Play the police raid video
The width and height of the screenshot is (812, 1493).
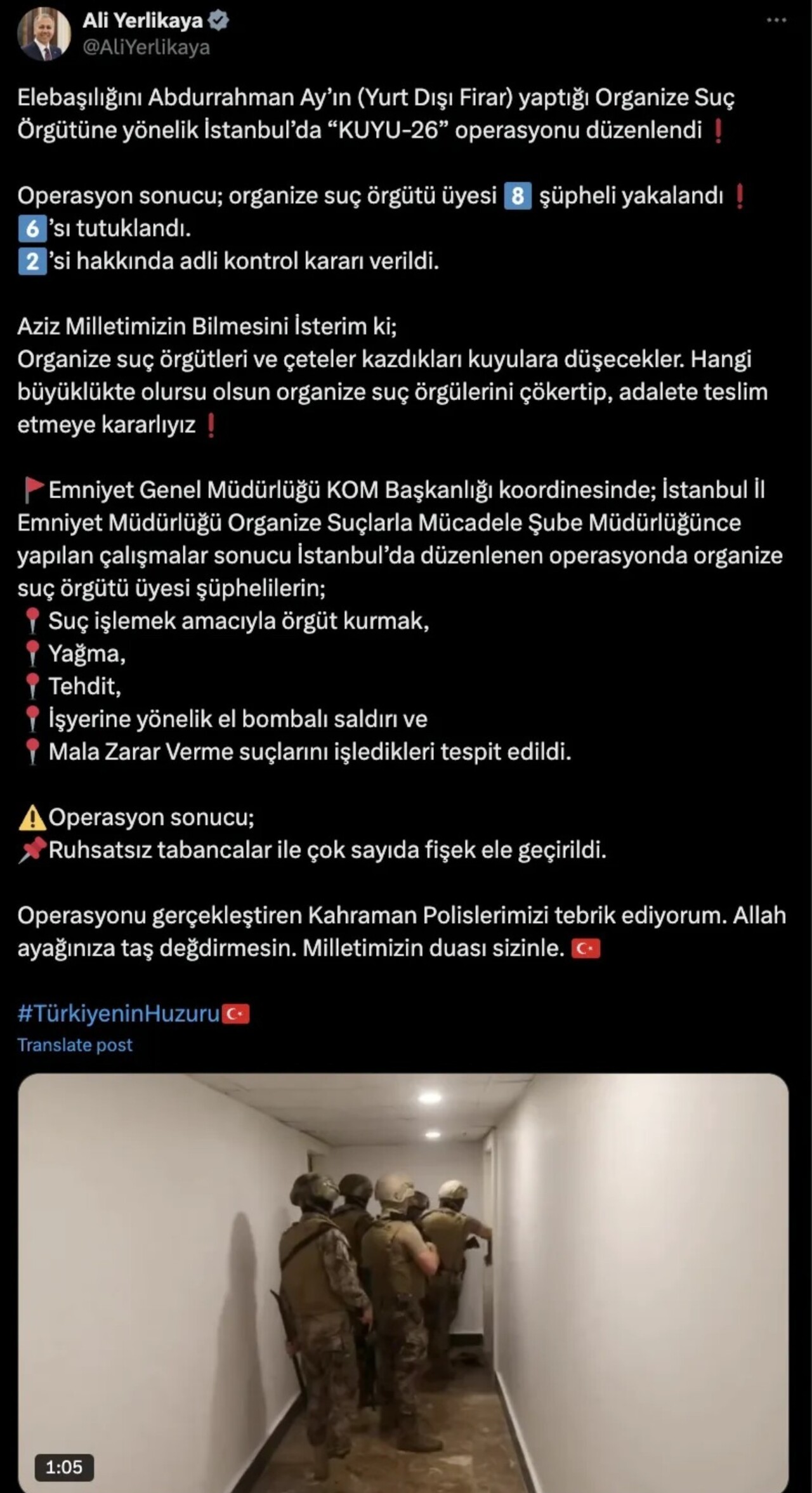[x=406, y=1282]
